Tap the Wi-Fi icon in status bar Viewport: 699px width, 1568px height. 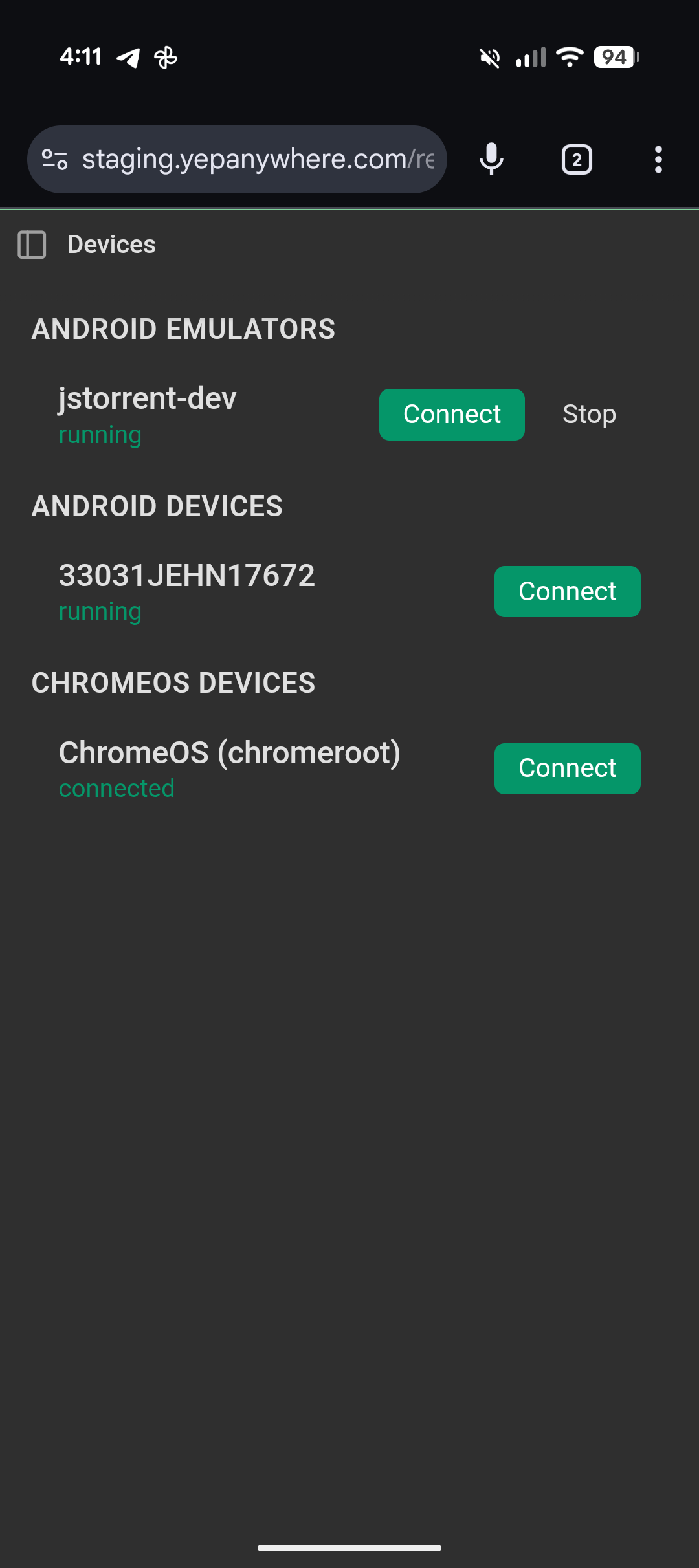(568, 58)
